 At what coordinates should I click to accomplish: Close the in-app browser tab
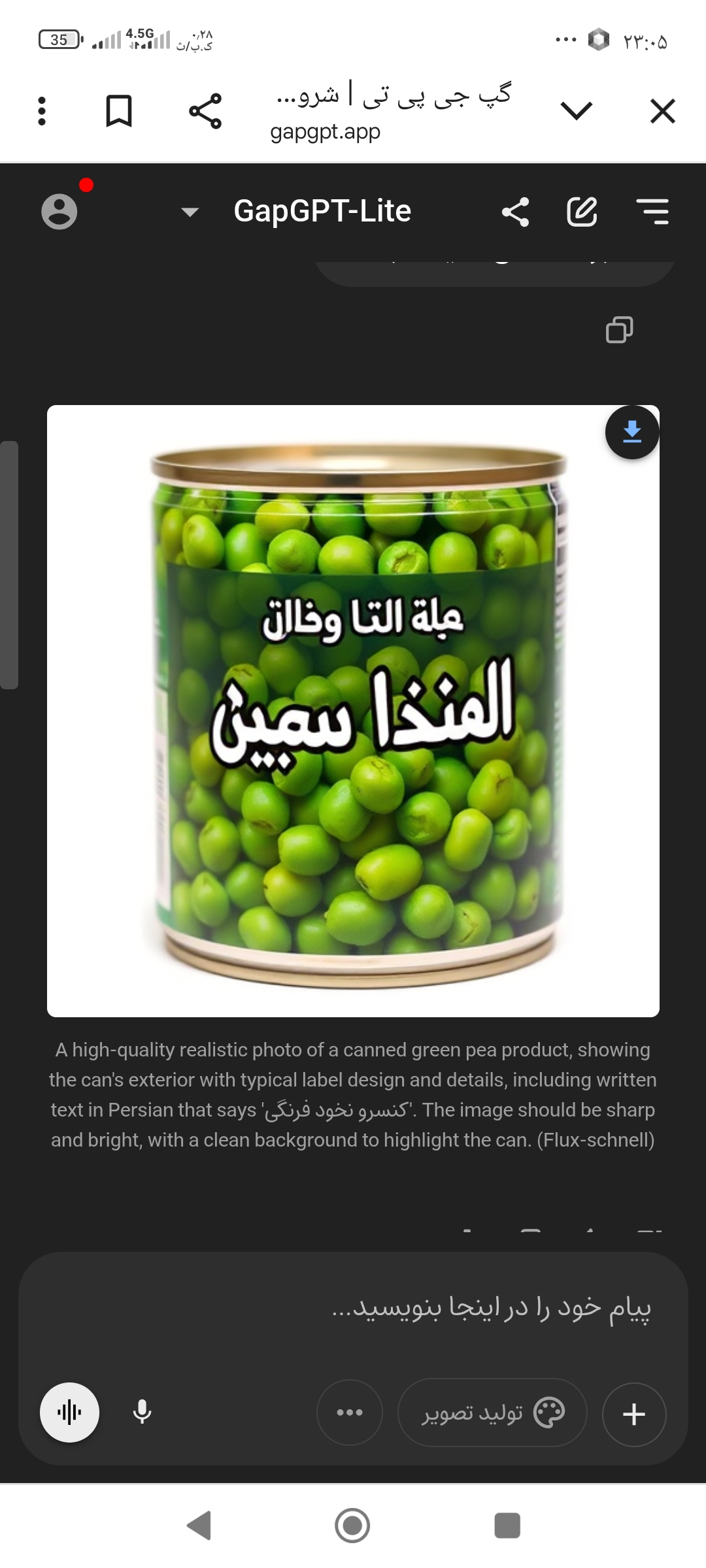[x=662, y=111]
